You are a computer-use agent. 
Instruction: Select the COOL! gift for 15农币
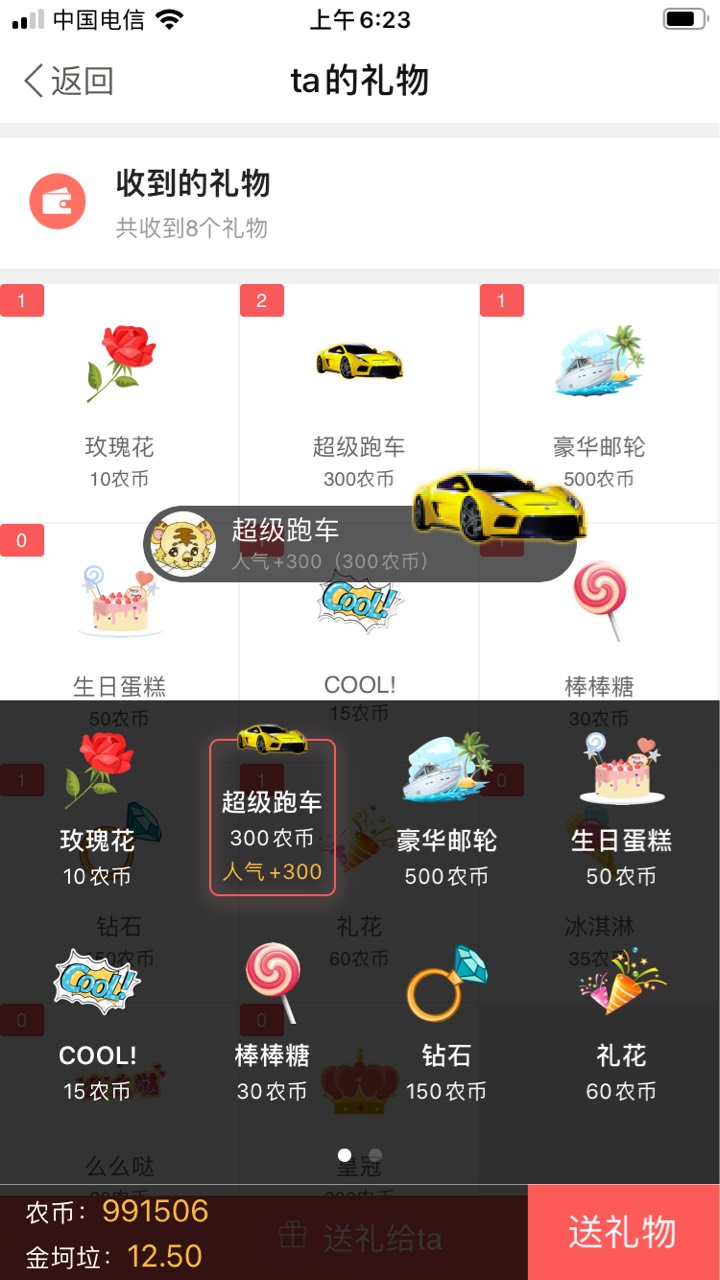97,1025
